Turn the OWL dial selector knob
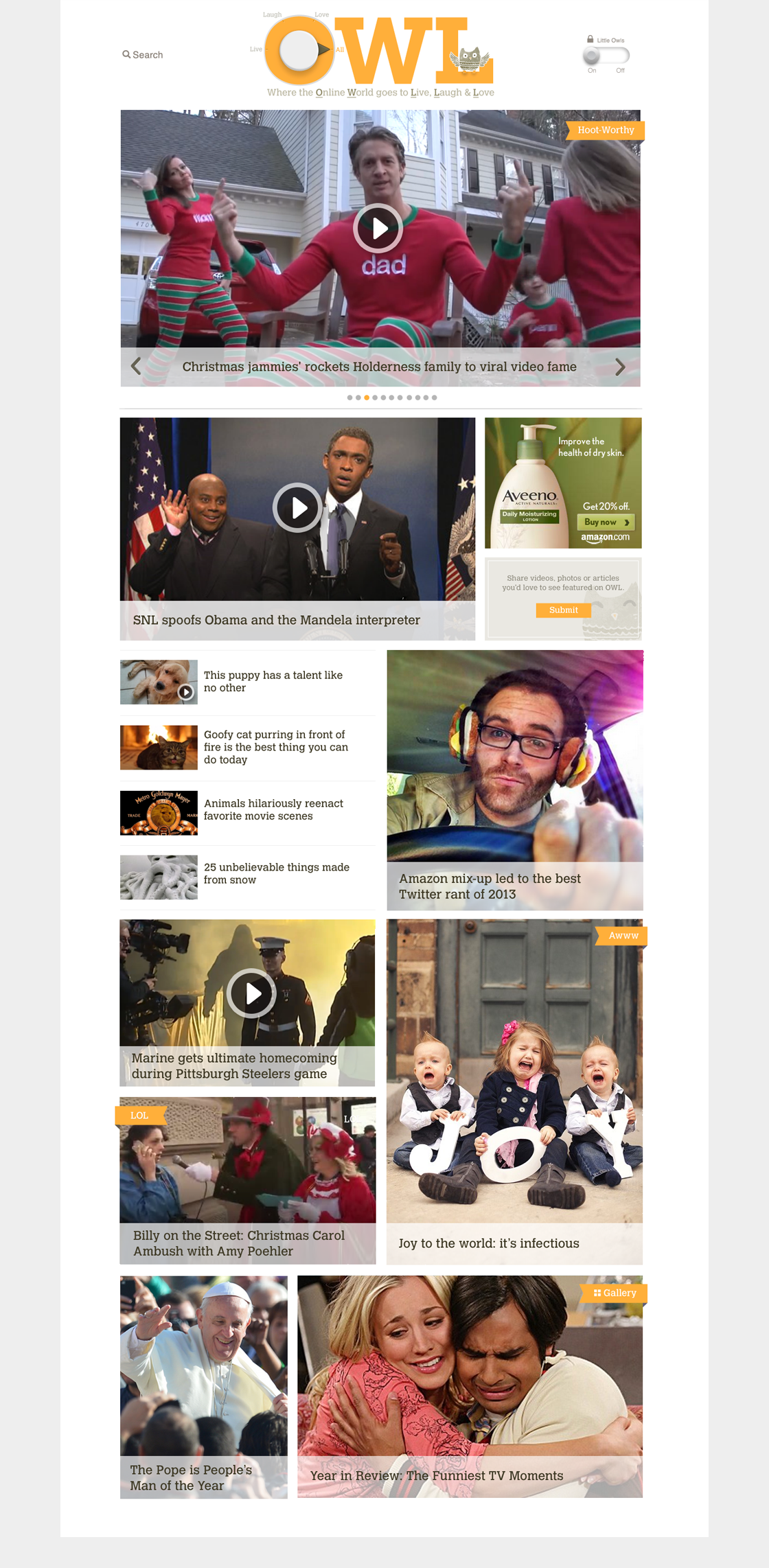Viewport: 769px width, 1568px height. (299, 50)
